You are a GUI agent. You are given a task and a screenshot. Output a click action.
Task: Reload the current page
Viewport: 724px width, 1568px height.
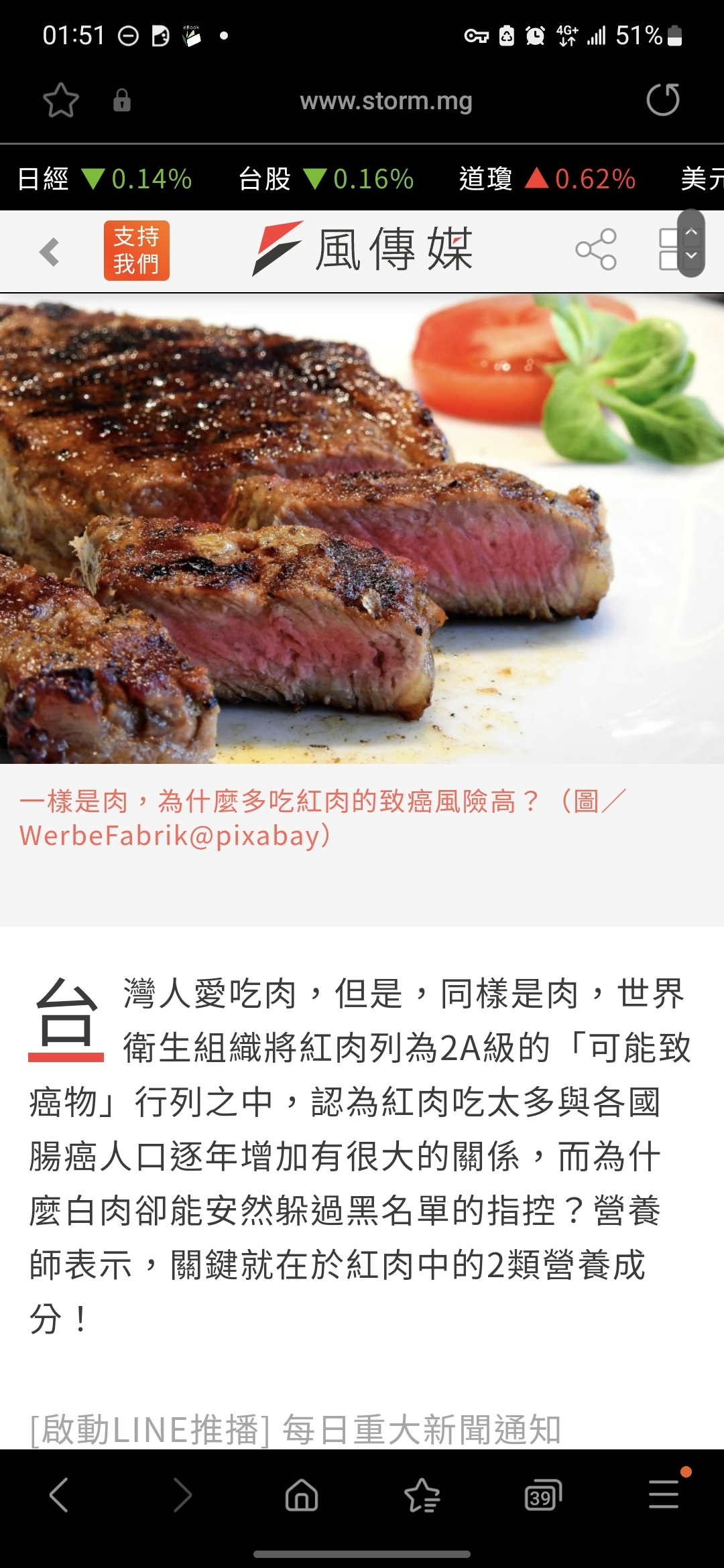click(662, 100)
